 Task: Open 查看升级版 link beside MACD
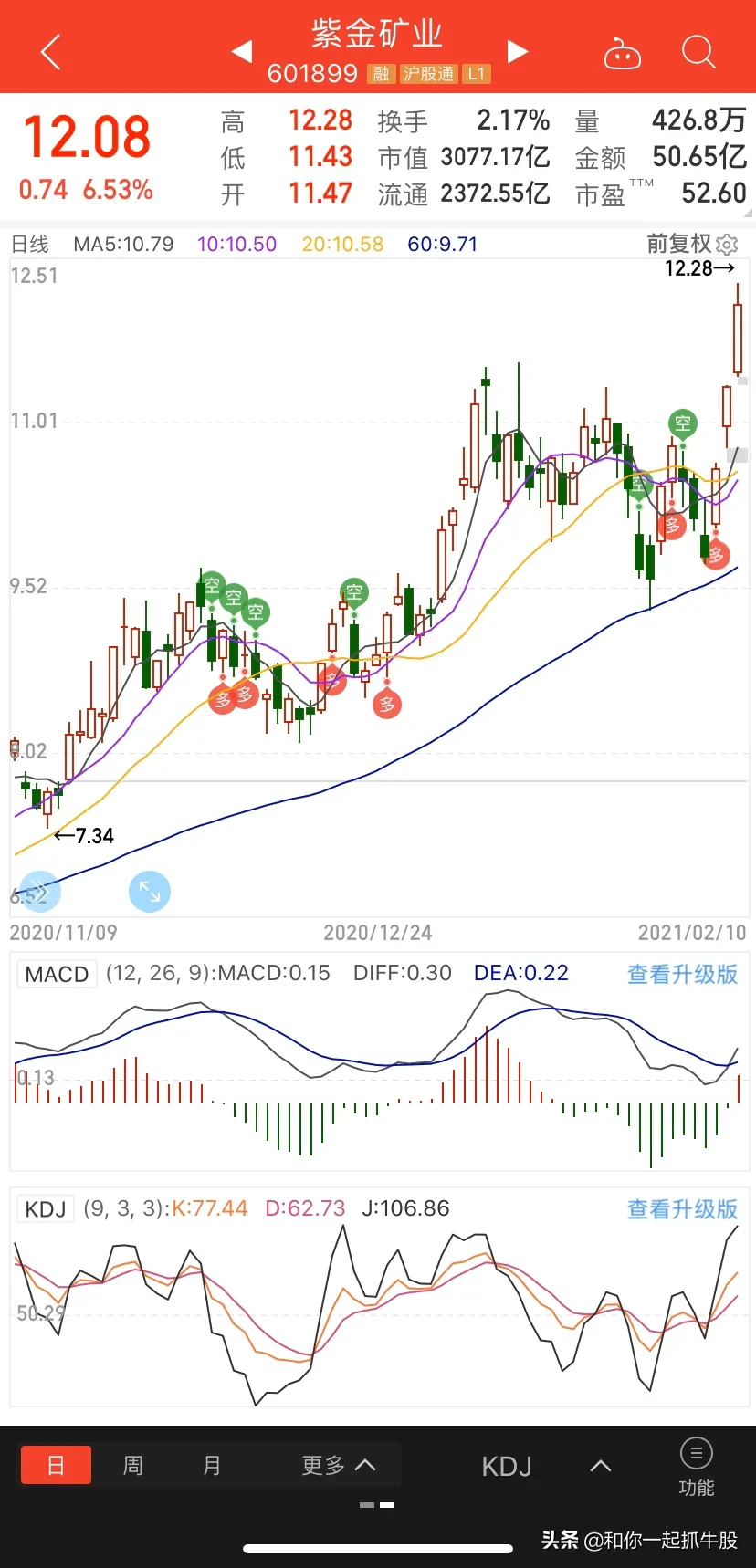coord(682,974)
